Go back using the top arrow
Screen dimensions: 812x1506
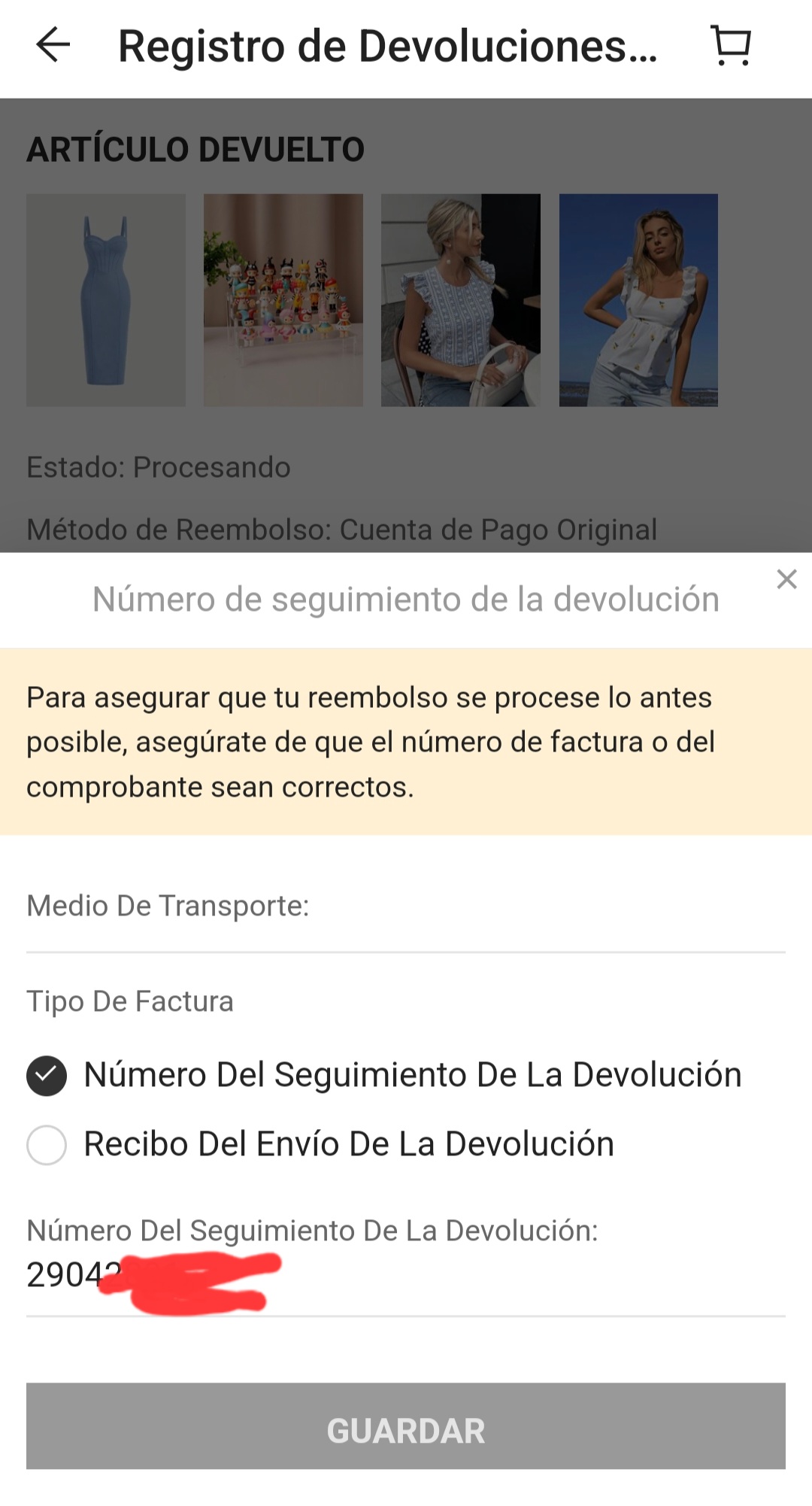tap(53, 45)
